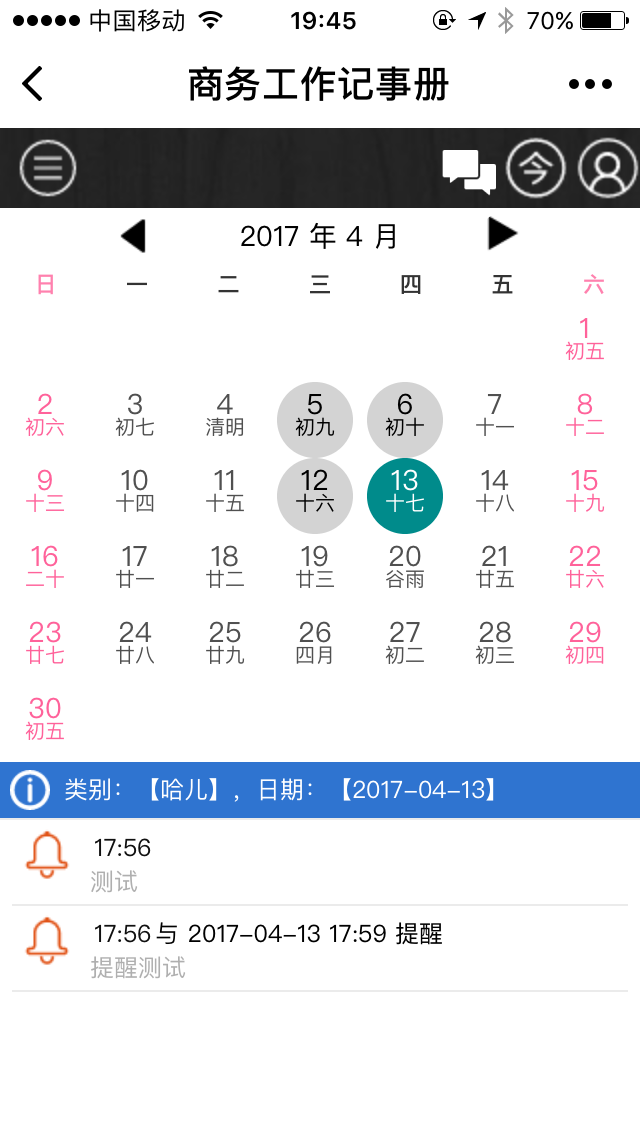The width and height of the screenshot is (640, 1136).
Task: Select April 5 on the calendar
Action: pos(315,415)
